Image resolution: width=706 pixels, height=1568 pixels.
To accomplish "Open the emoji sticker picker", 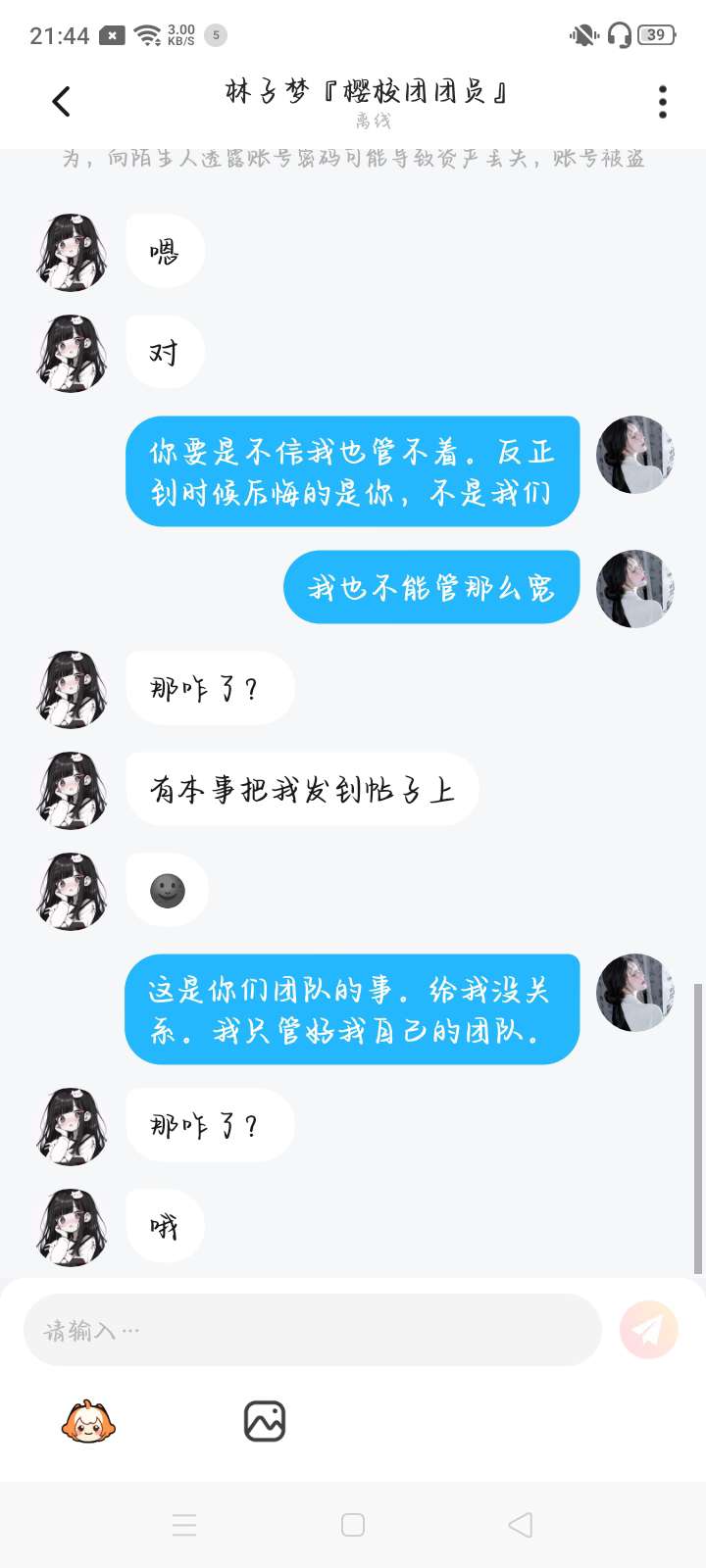I will [88, 1421].
